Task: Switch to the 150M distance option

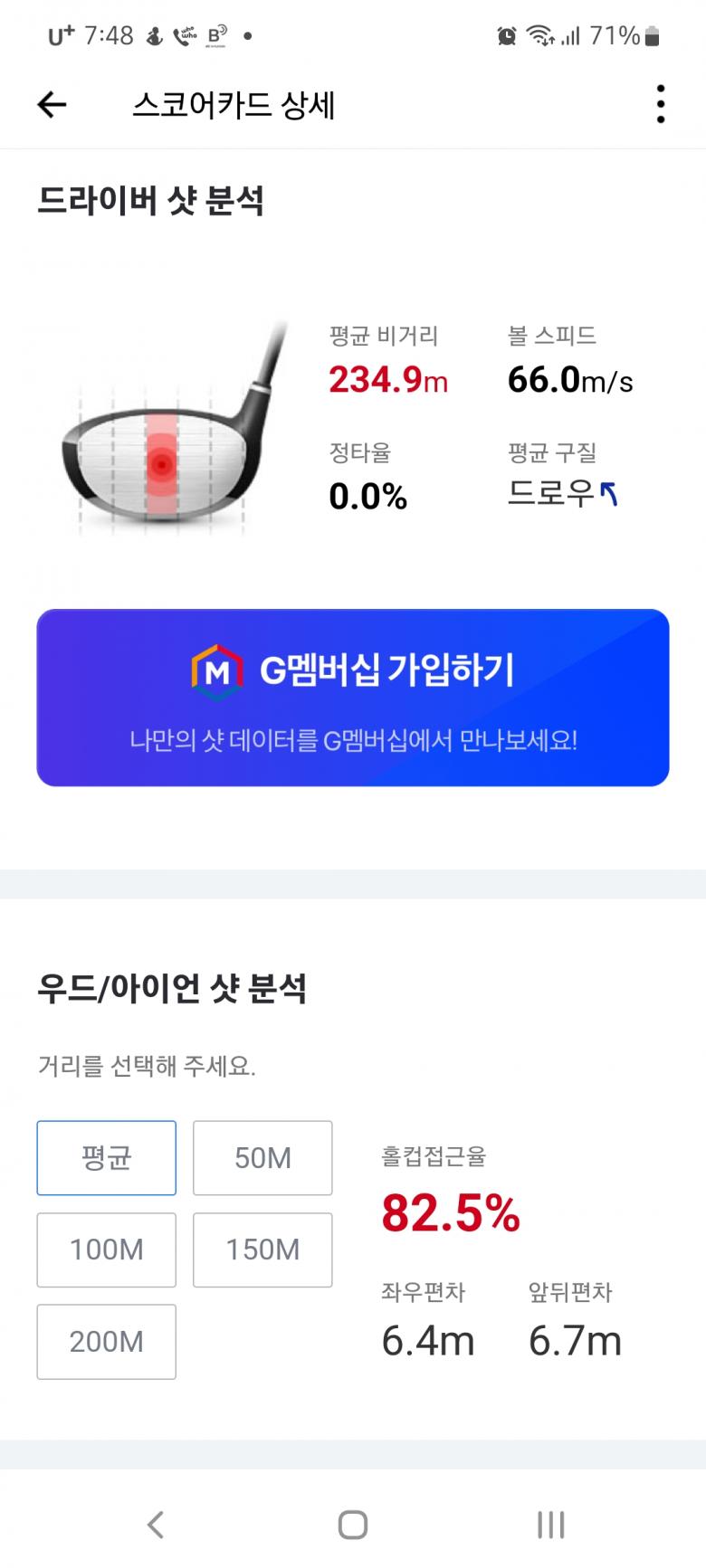Action: [262, 1250]
